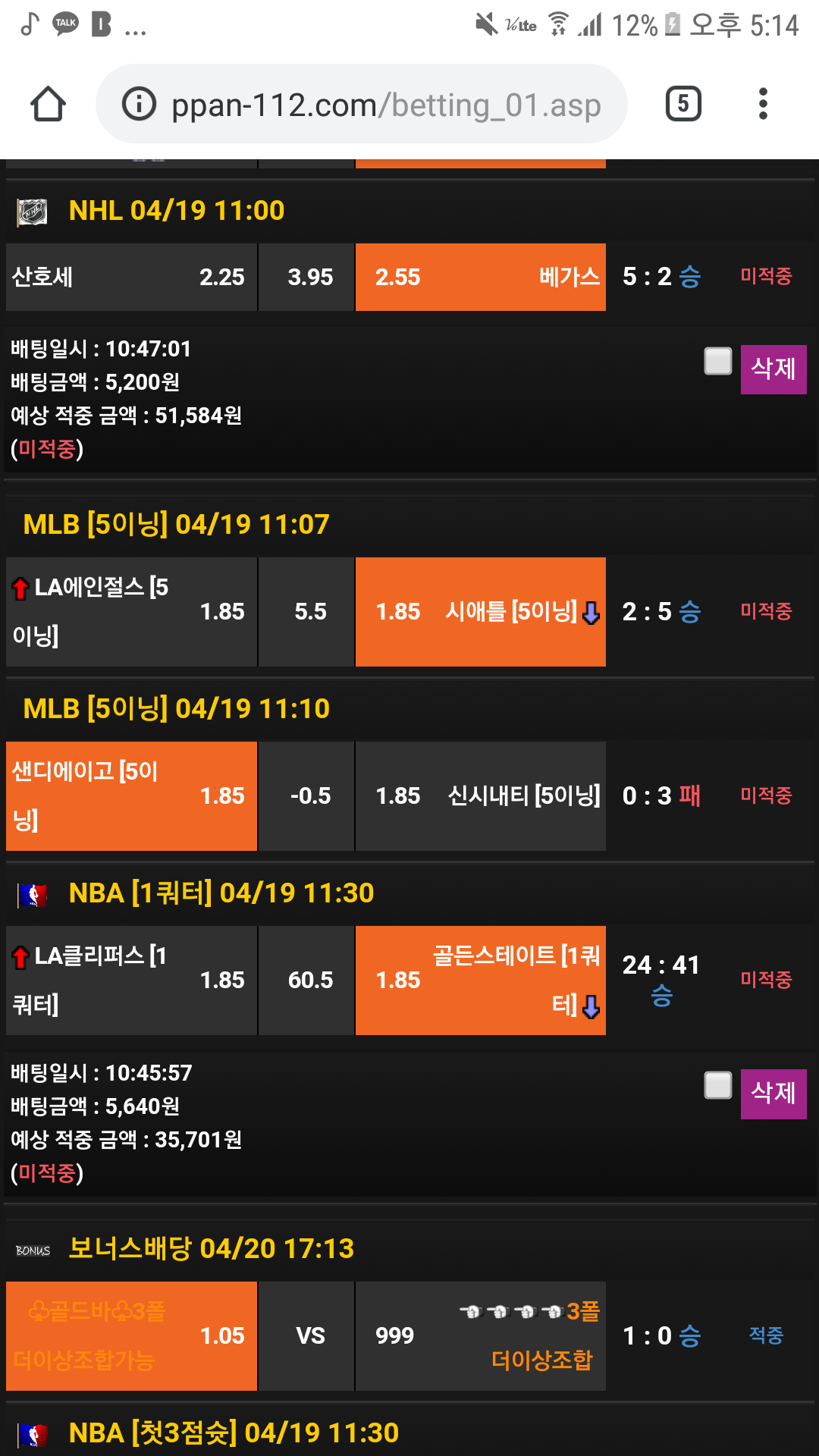The width and height of the screenshot is (819, 1456).
Task: Check the box for the 5,200원 bet
Action: (x=717, y=361)
